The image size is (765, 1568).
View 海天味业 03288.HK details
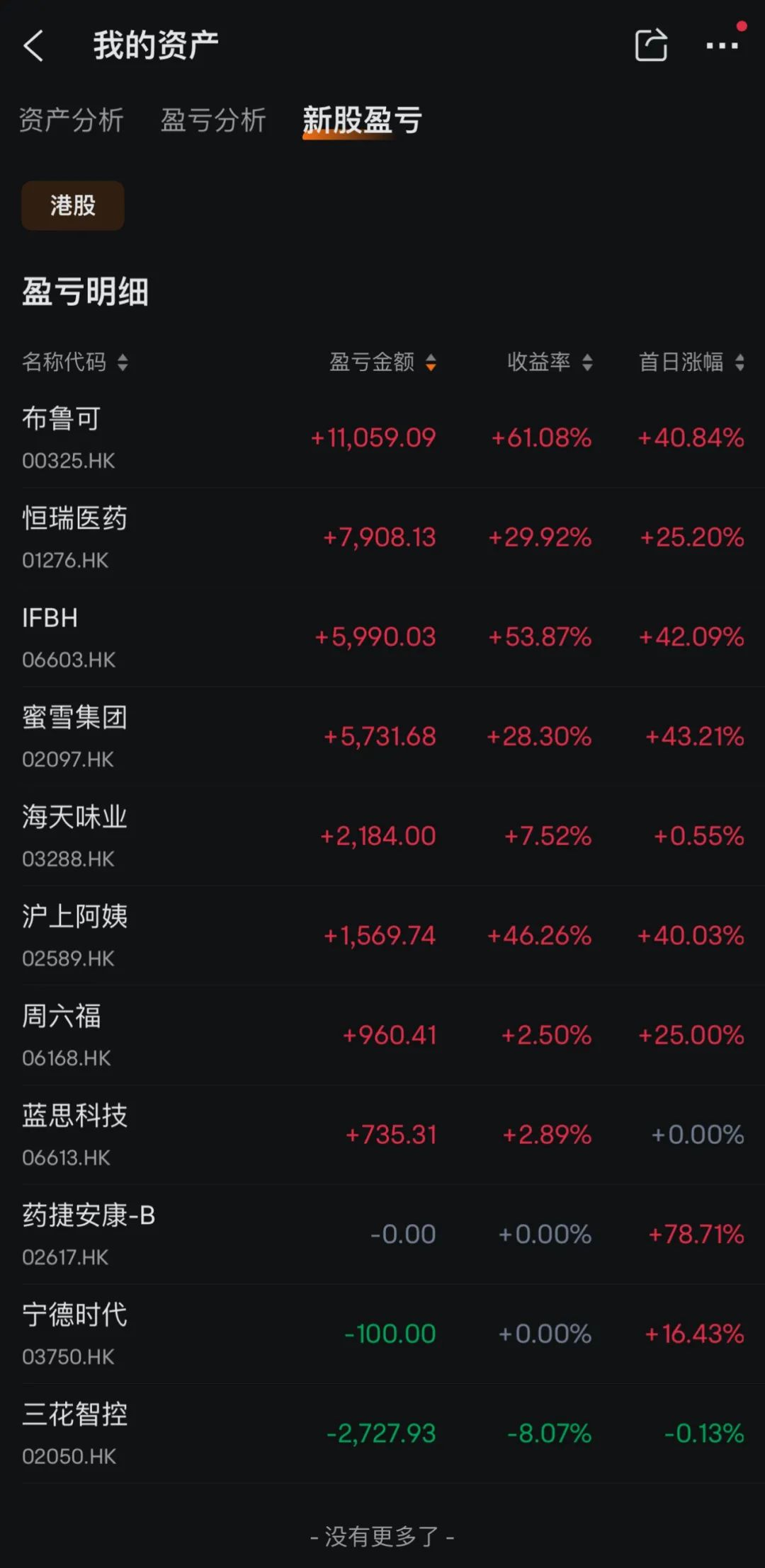[x=382, y=836]
